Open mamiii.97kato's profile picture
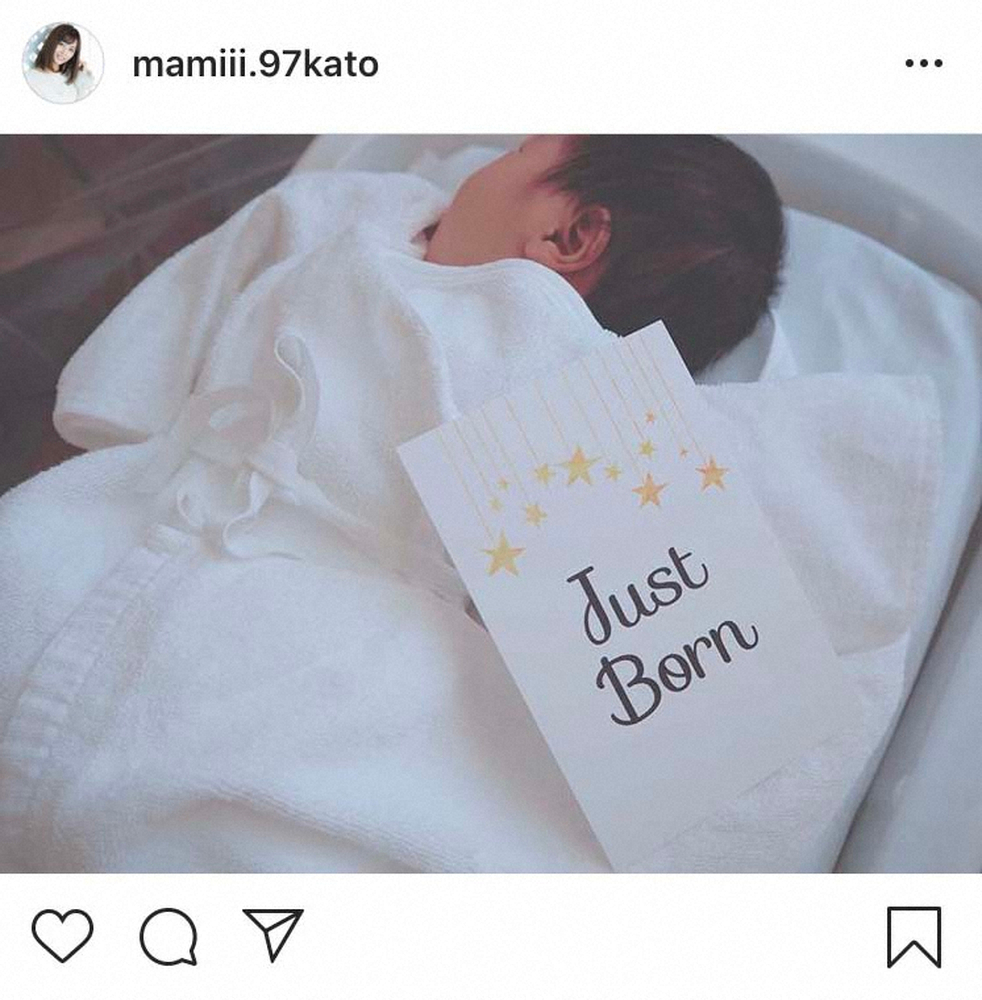Image resolution: width=982 pixels, height=1000 pixels. (63, 63)
